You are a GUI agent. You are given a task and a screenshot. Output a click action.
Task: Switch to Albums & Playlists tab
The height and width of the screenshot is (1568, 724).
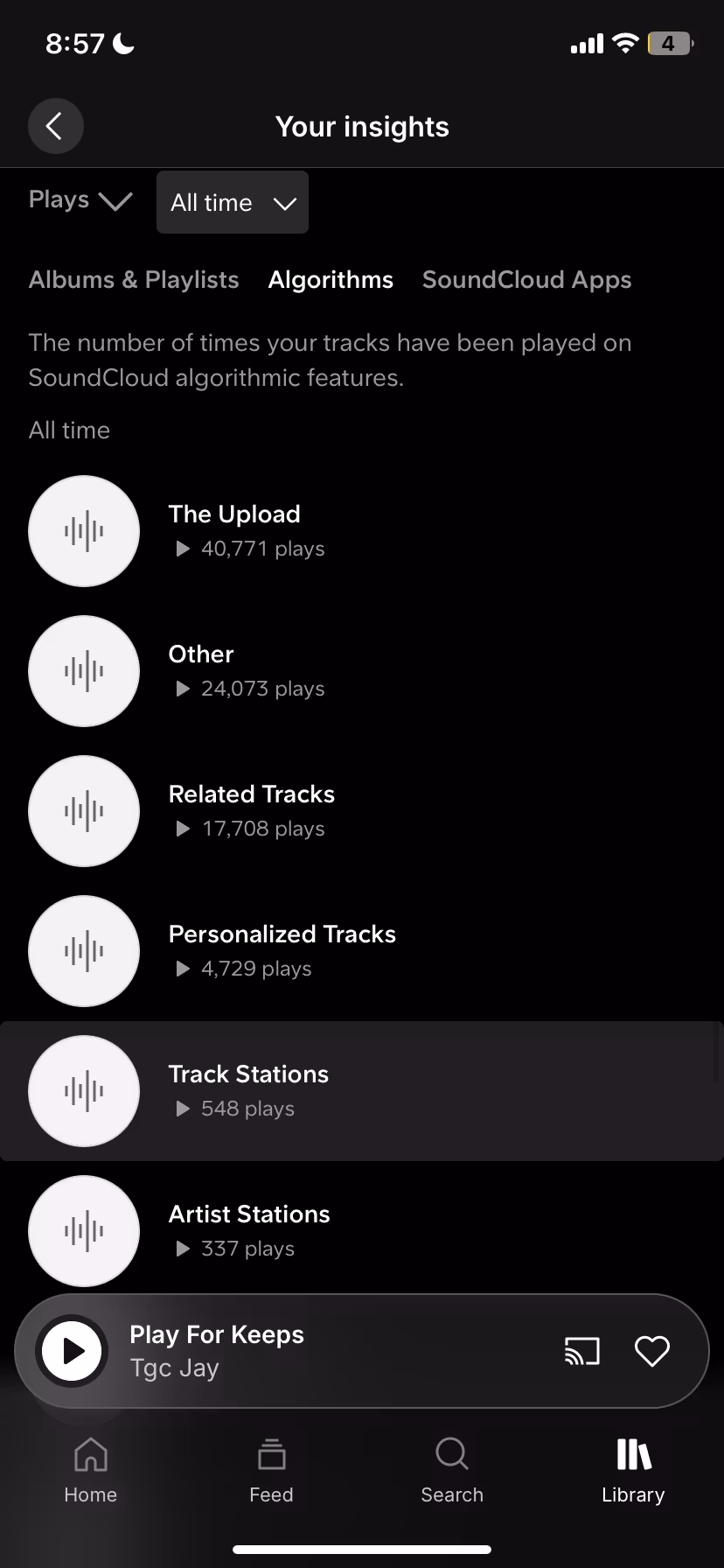pyautogui.click(x=134, y=280)
